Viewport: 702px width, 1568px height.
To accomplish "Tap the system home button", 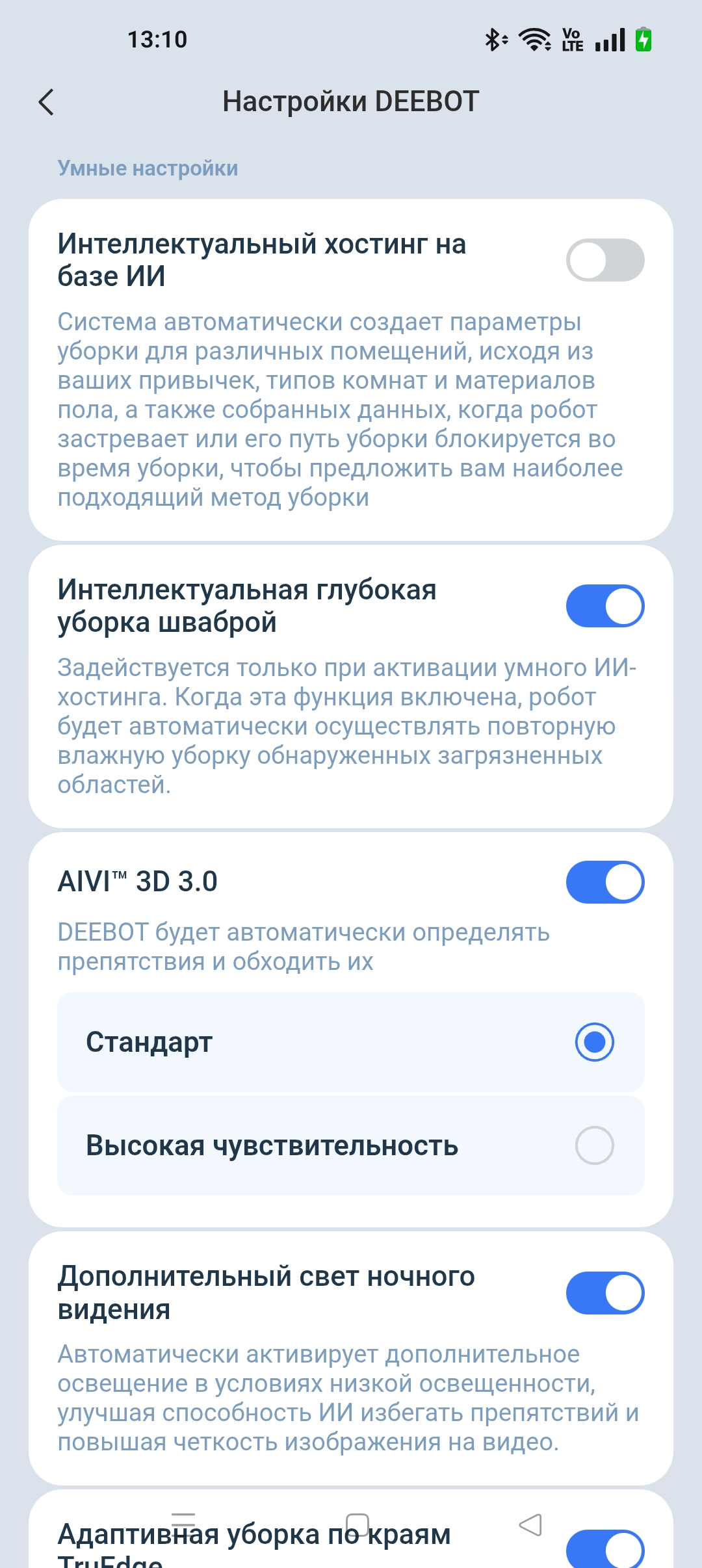I will (357, 1524).
